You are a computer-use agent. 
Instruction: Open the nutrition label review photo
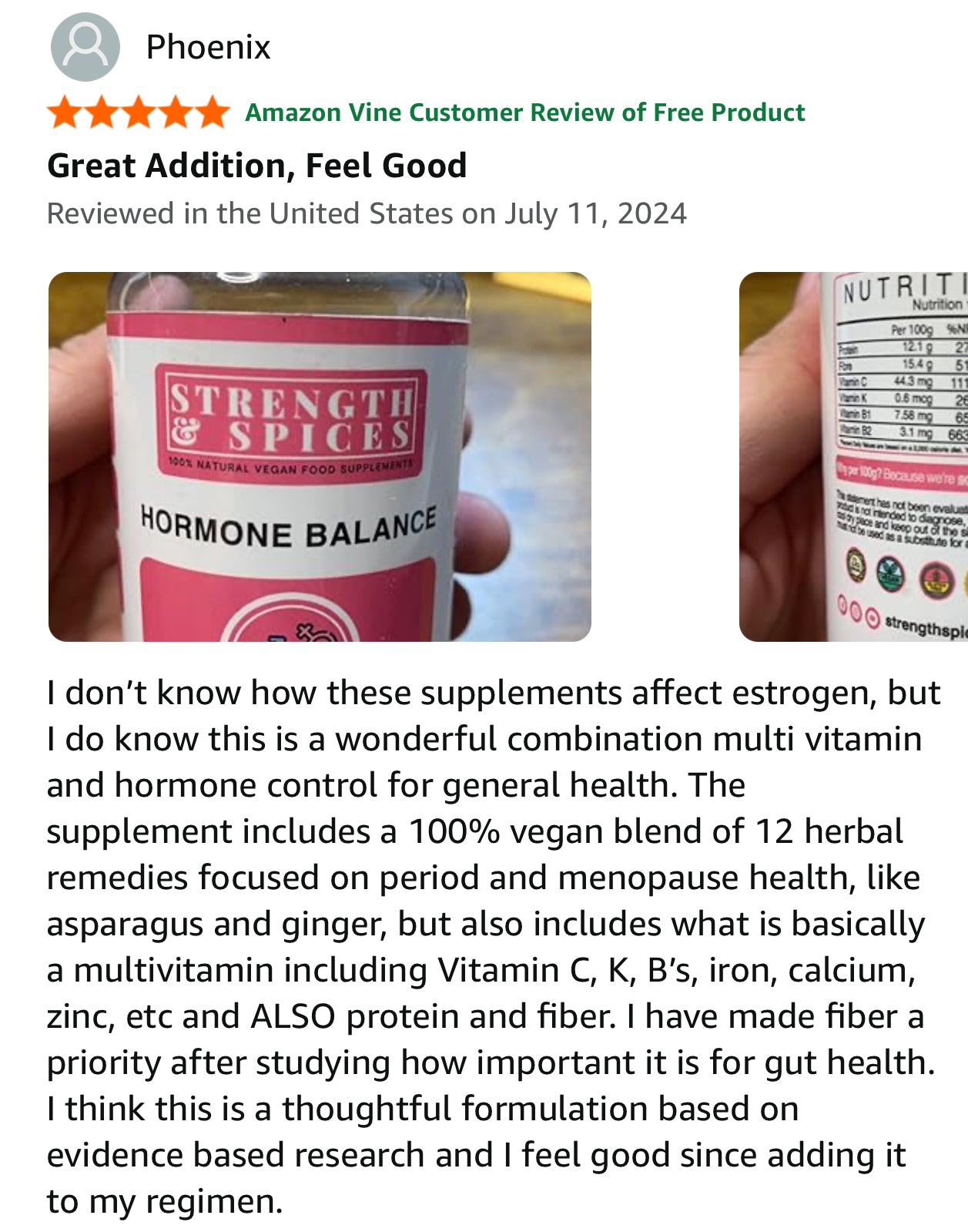[x=853, y=456]
